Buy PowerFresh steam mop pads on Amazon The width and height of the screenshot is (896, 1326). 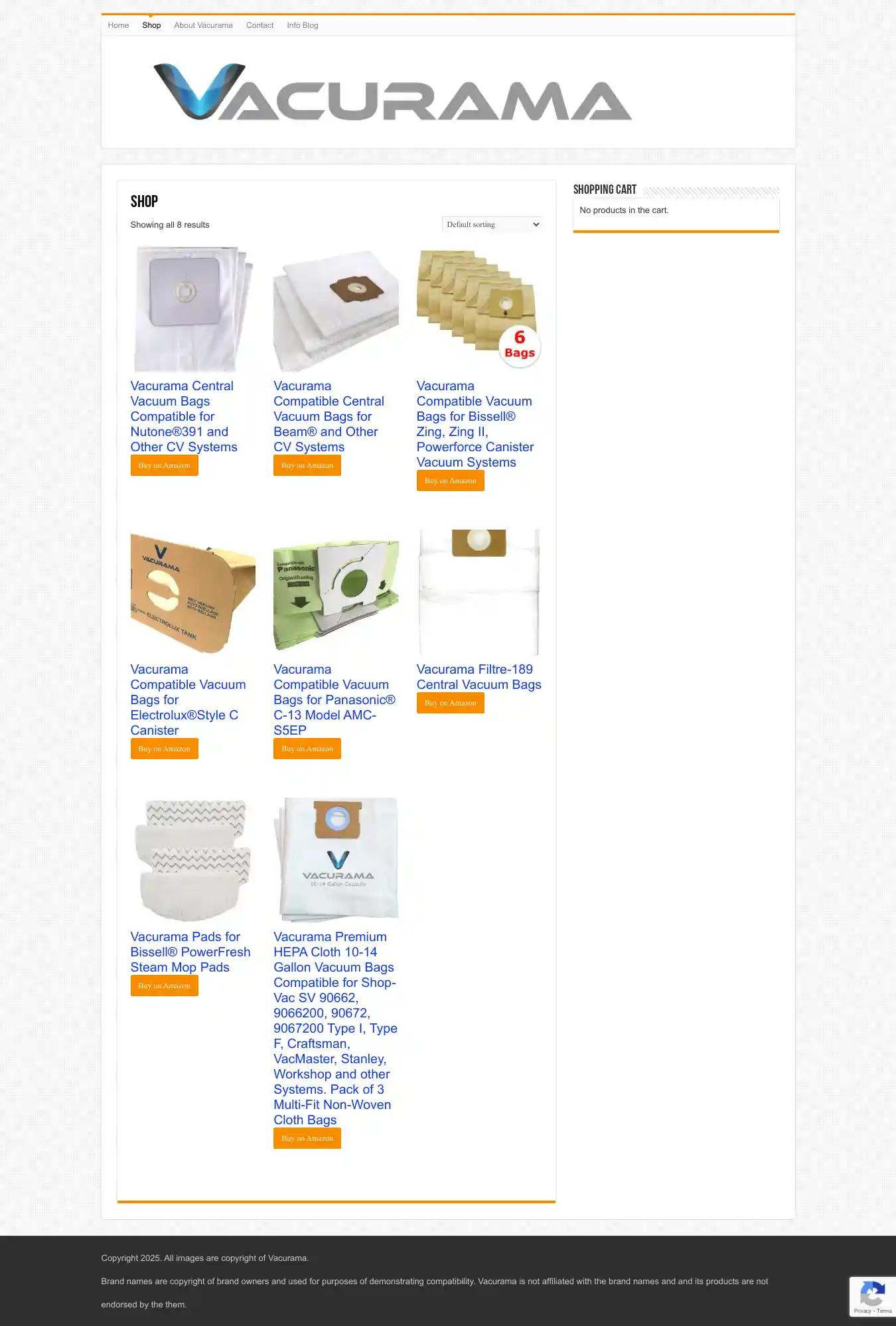coord(164,986)
